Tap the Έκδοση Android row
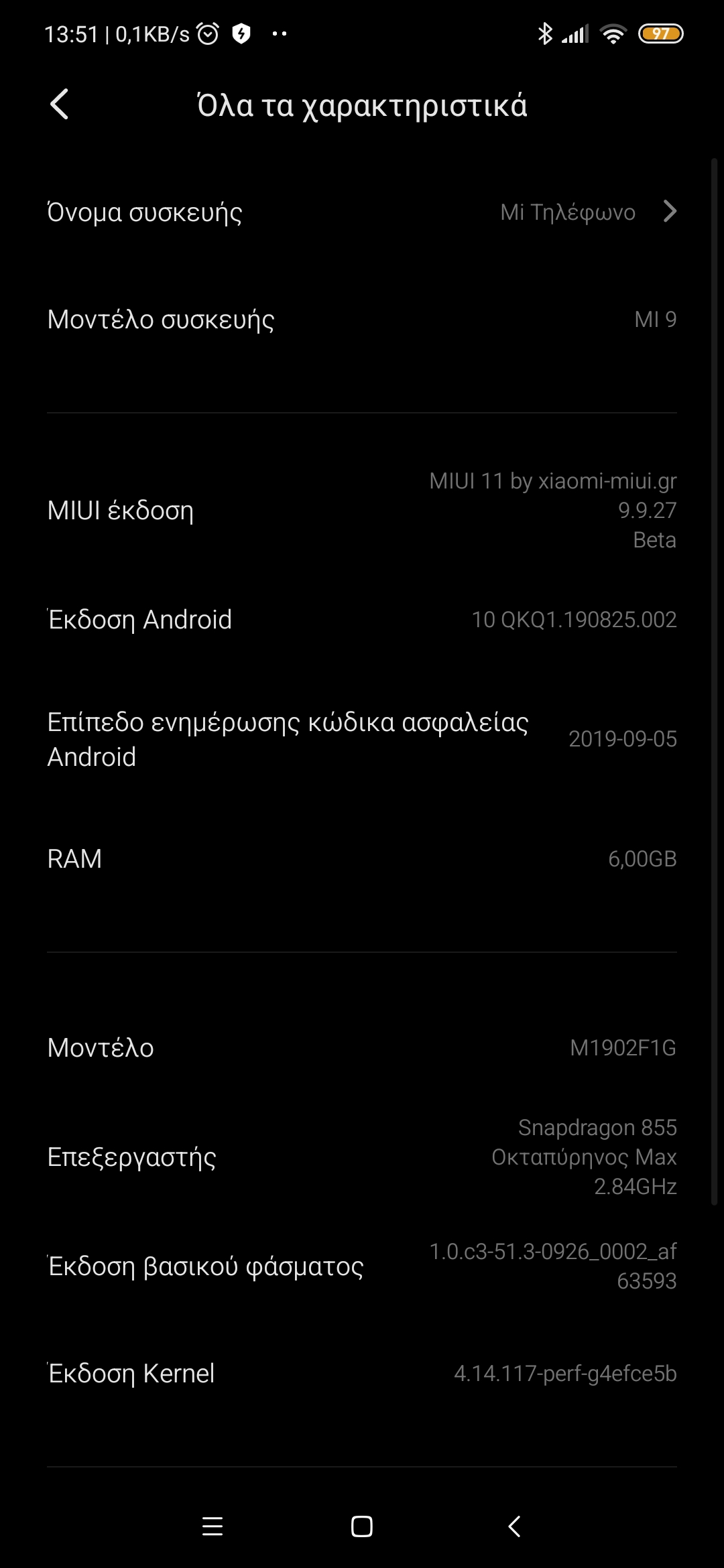The width and height of the screenshot is (724, 1568). [x=362, y=620]
